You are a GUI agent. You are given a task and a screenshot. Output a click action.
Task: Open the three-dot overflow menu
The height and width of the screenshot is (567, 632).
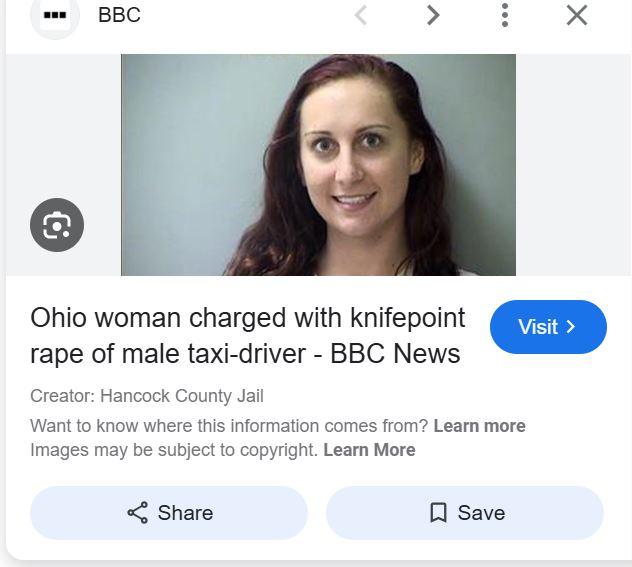point(505,15)
